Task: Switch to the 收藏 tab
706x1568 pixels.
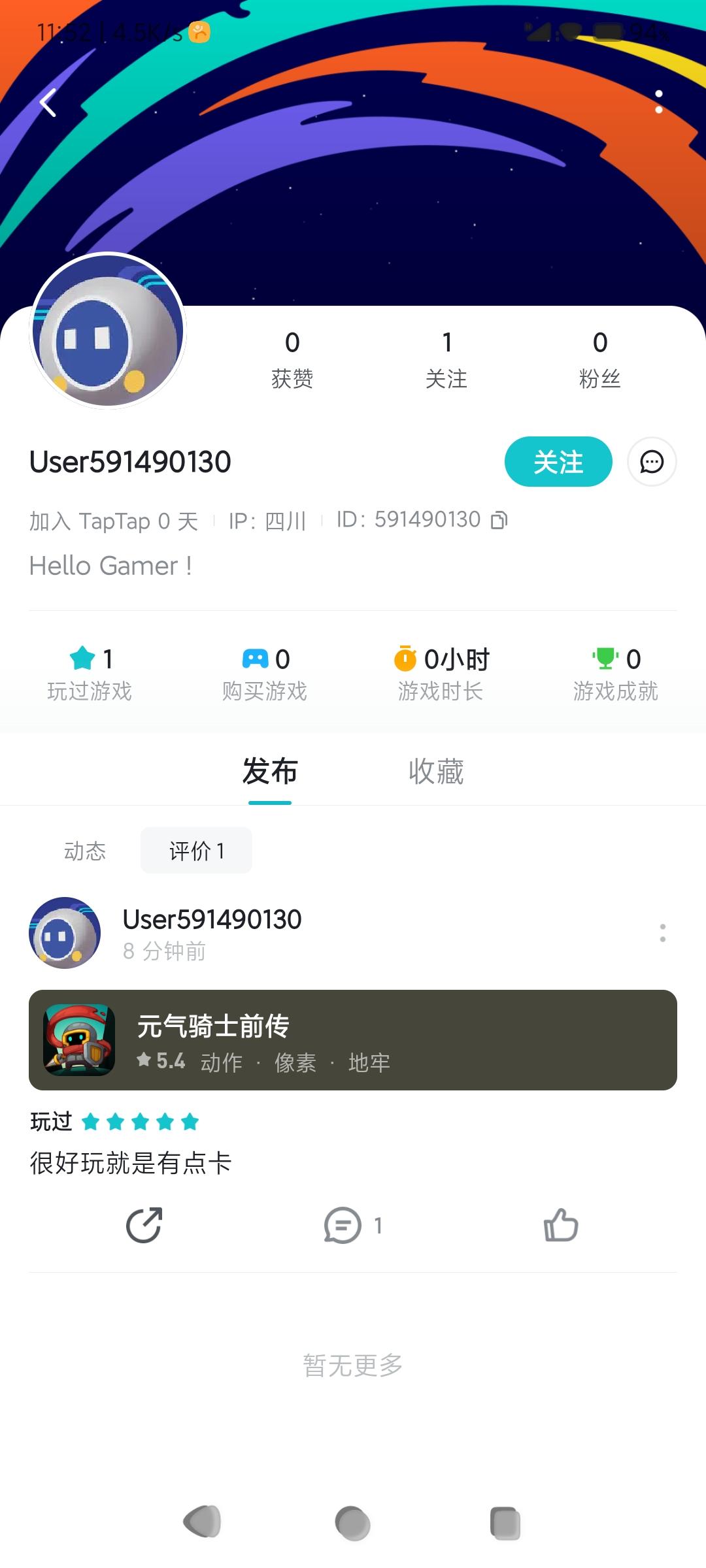Action: pyautogui.click(x=435, y=772)
